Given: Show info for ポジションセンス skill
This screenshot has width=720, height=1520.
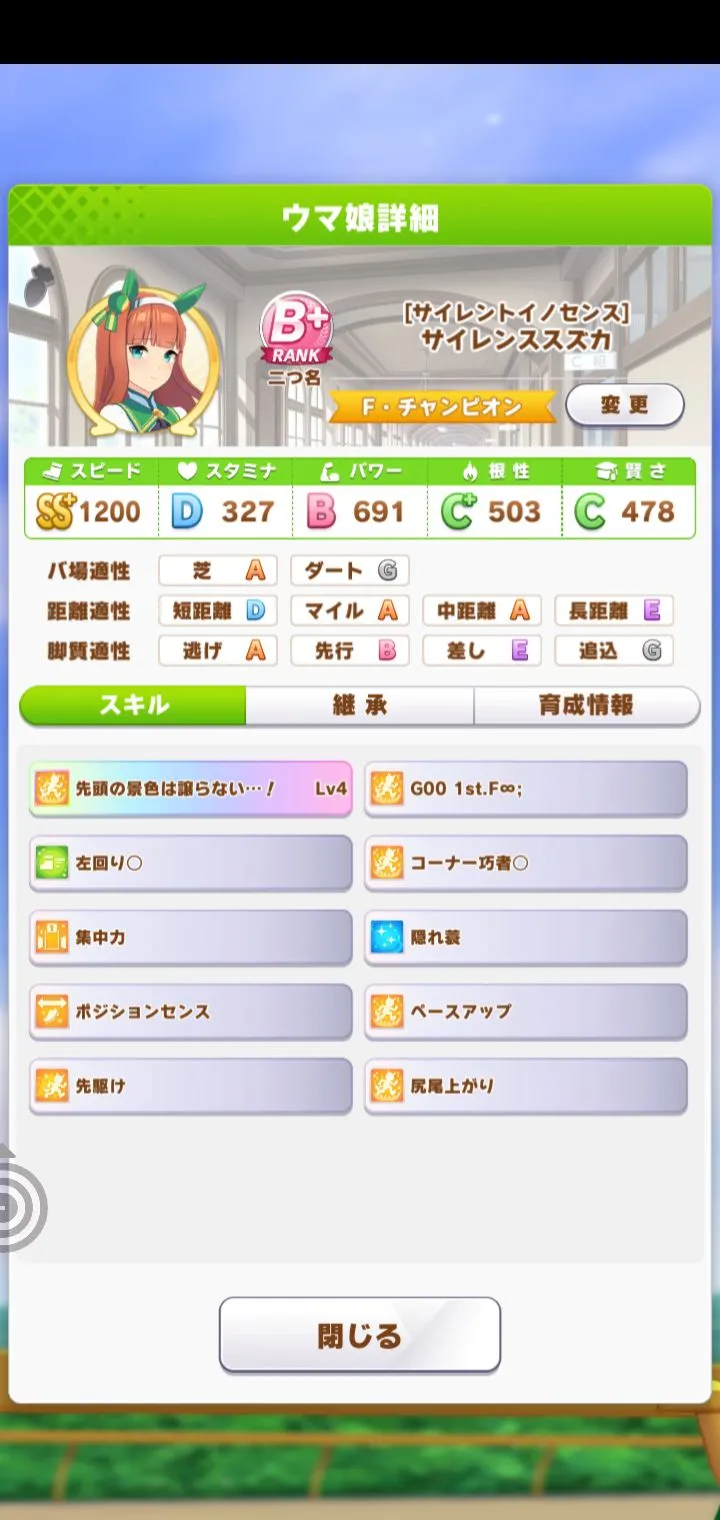Looking at the screenshot, I should point(191,1012).
